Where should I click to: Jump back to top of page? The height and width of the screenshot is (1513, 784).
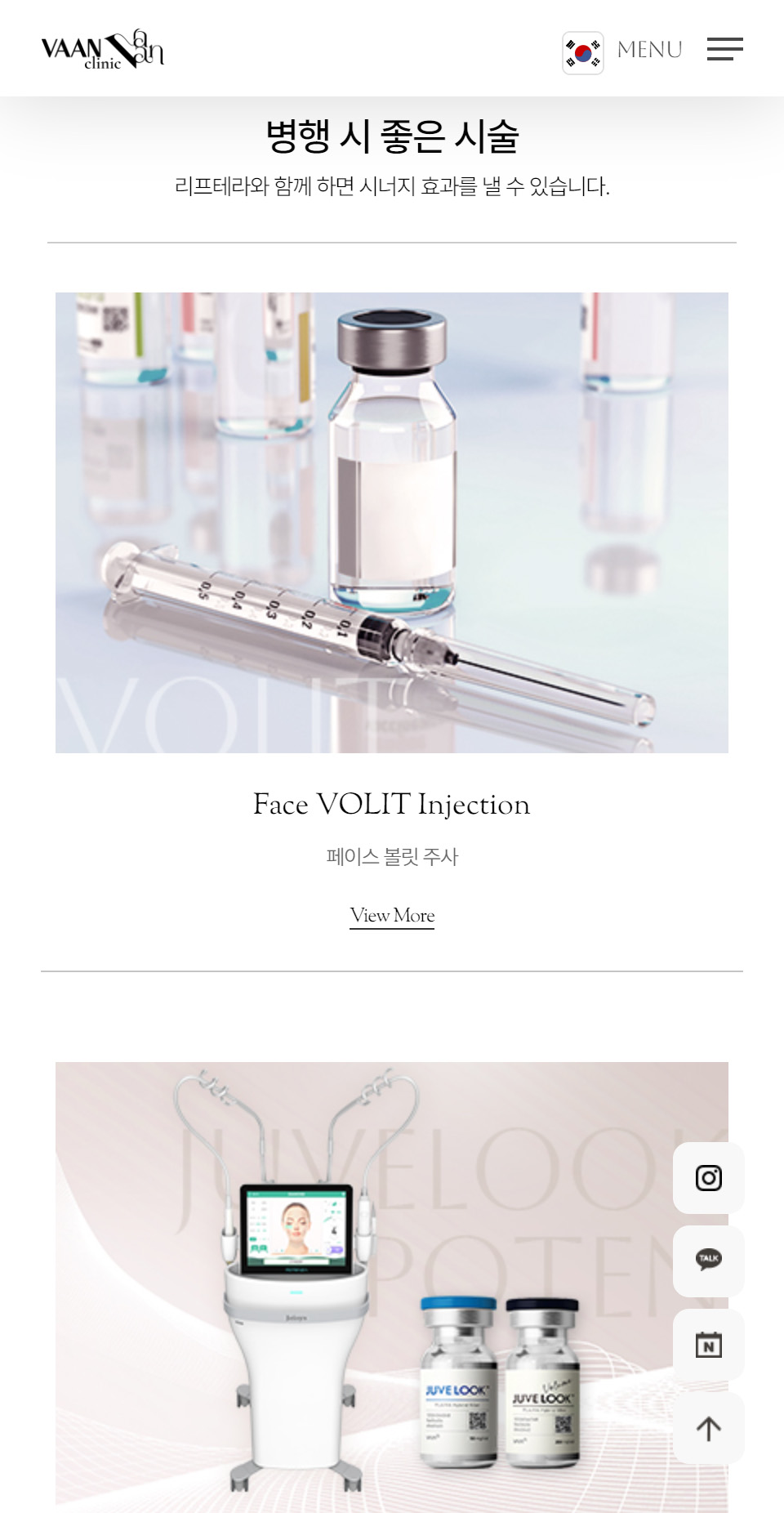(x=708, y=1428)
